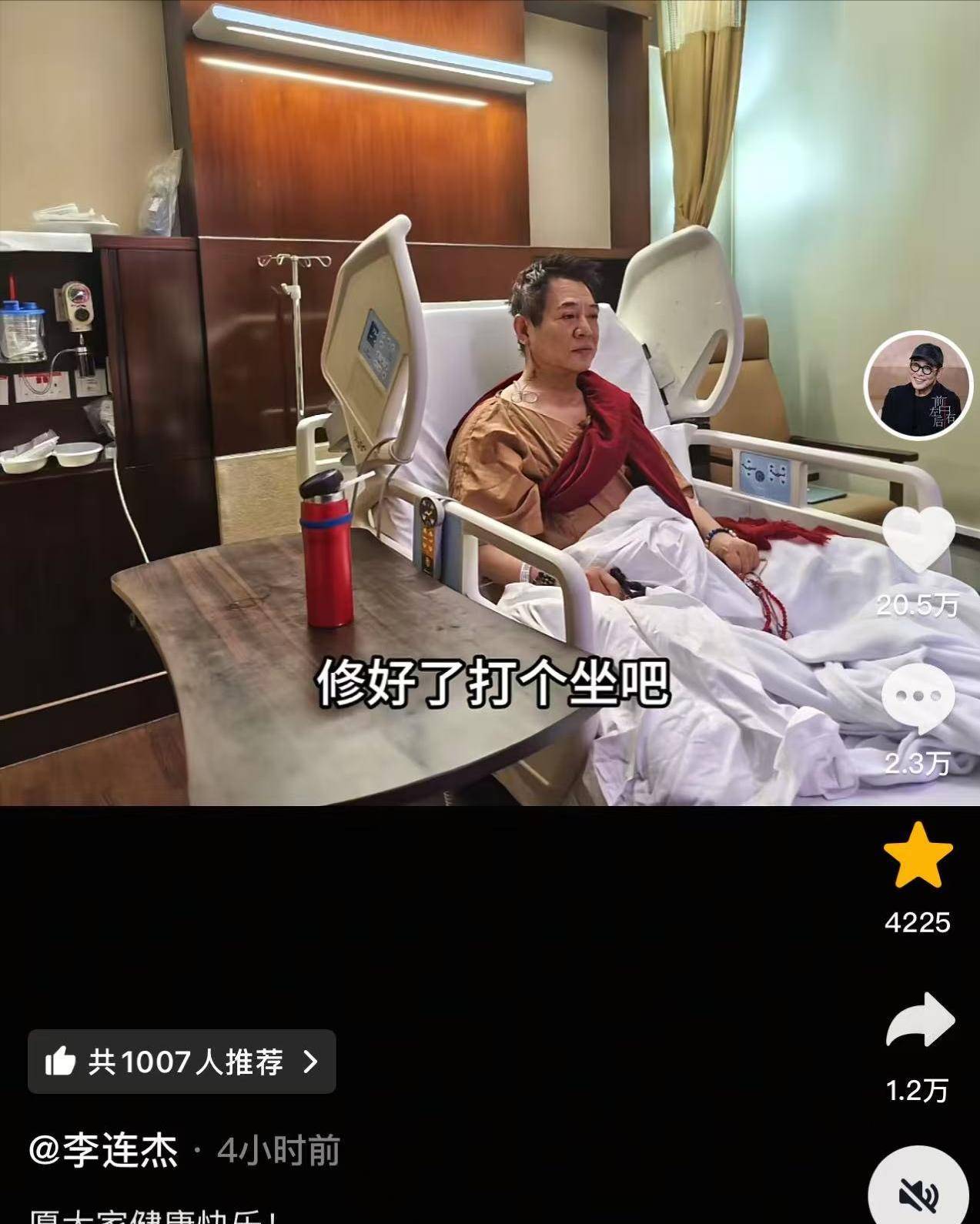The height and width of the screenshot is (1224, 980).
Task: Open the @李连杰 profile link
Action: [103, 1151]
